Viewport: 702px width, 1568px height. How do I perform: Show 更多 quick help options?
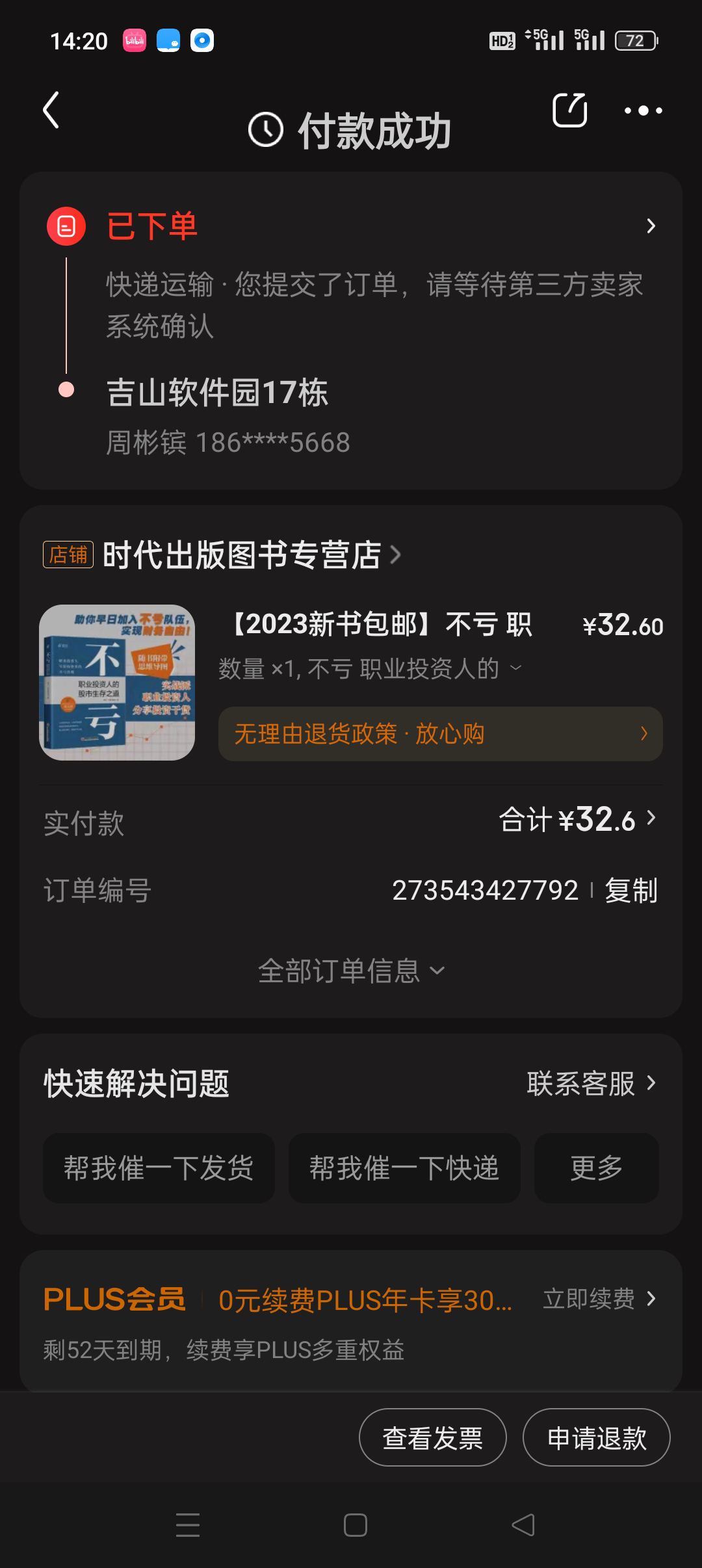click(x=596, y=1168)
